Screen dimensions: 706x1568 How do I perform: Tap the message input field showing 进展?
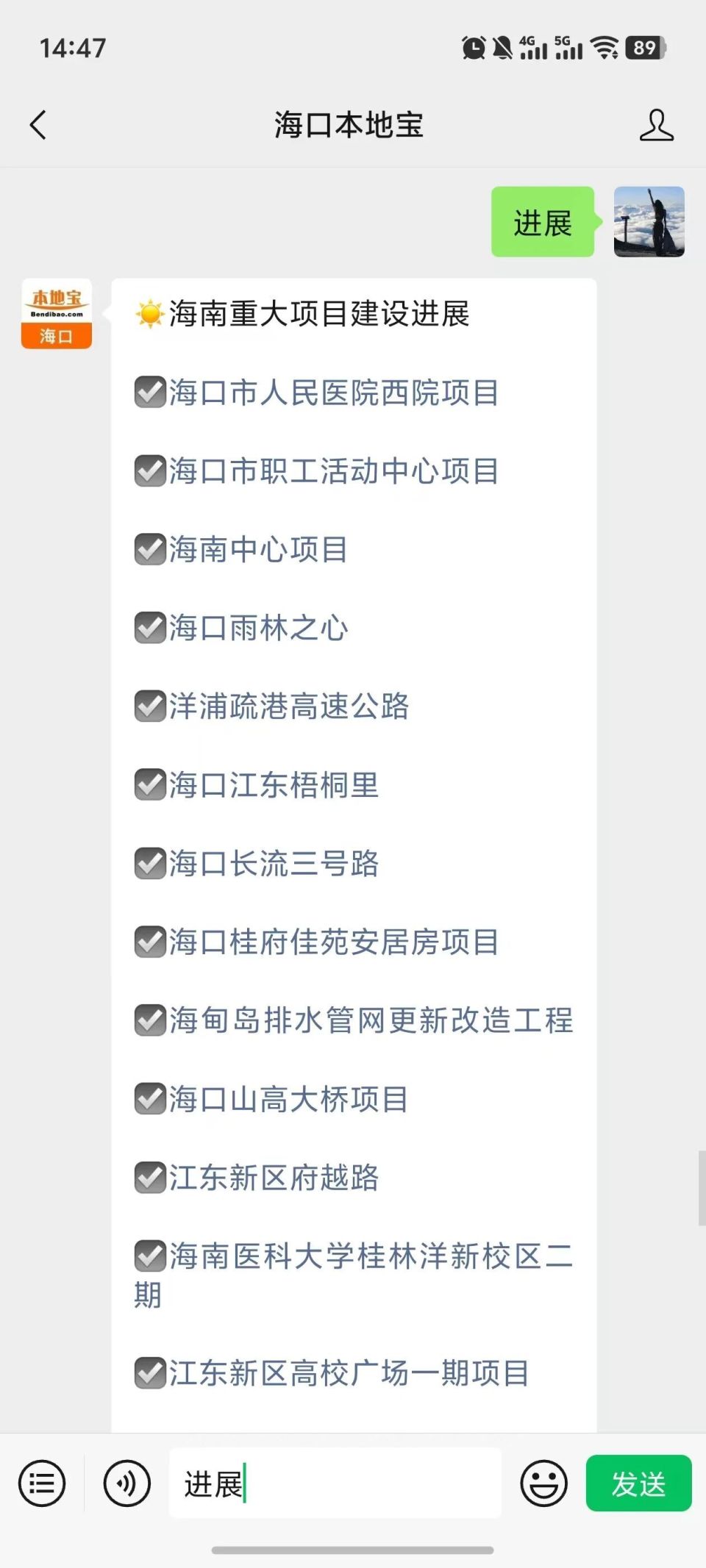pyautogui.click(x=335, y=1483)
